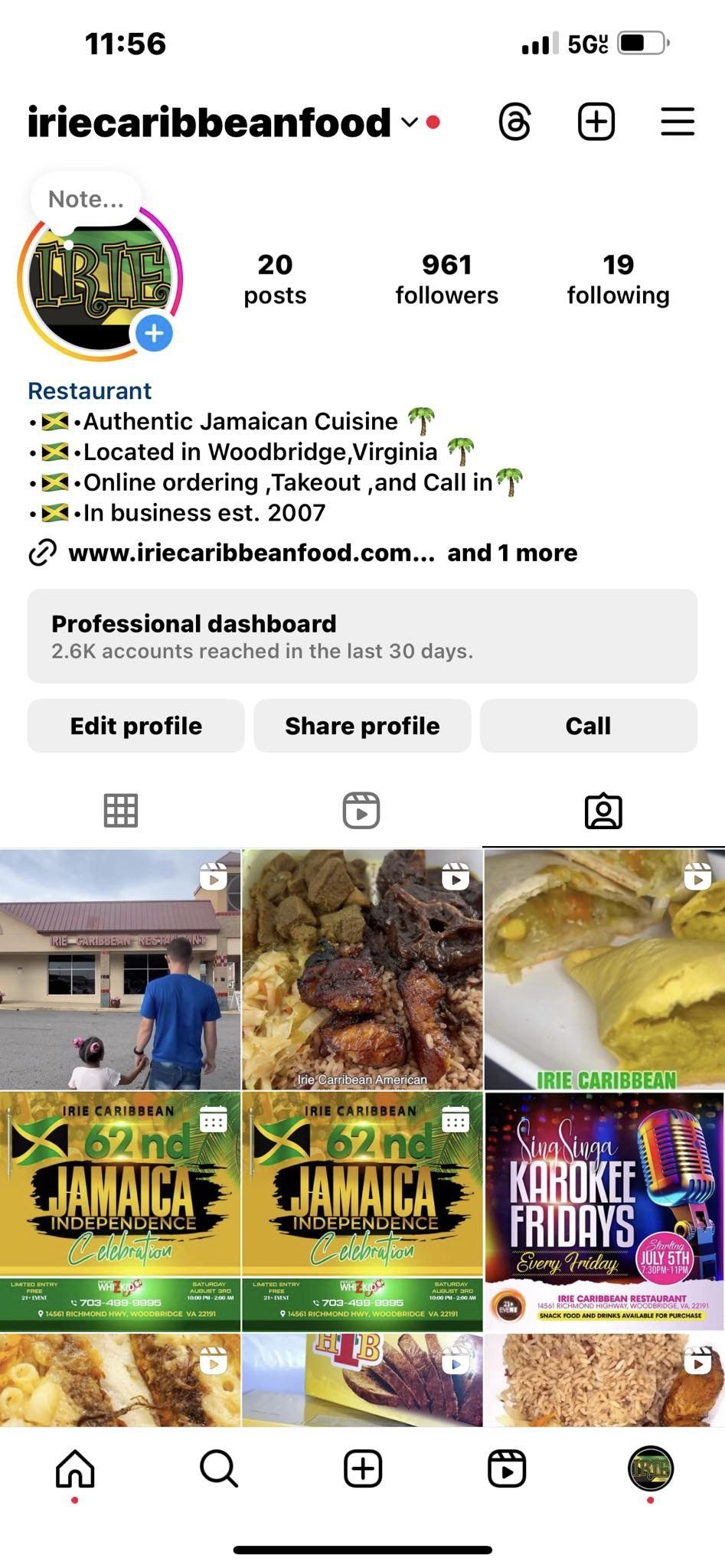
Task: Go to the Home feed
Action: click(75, 1468)
